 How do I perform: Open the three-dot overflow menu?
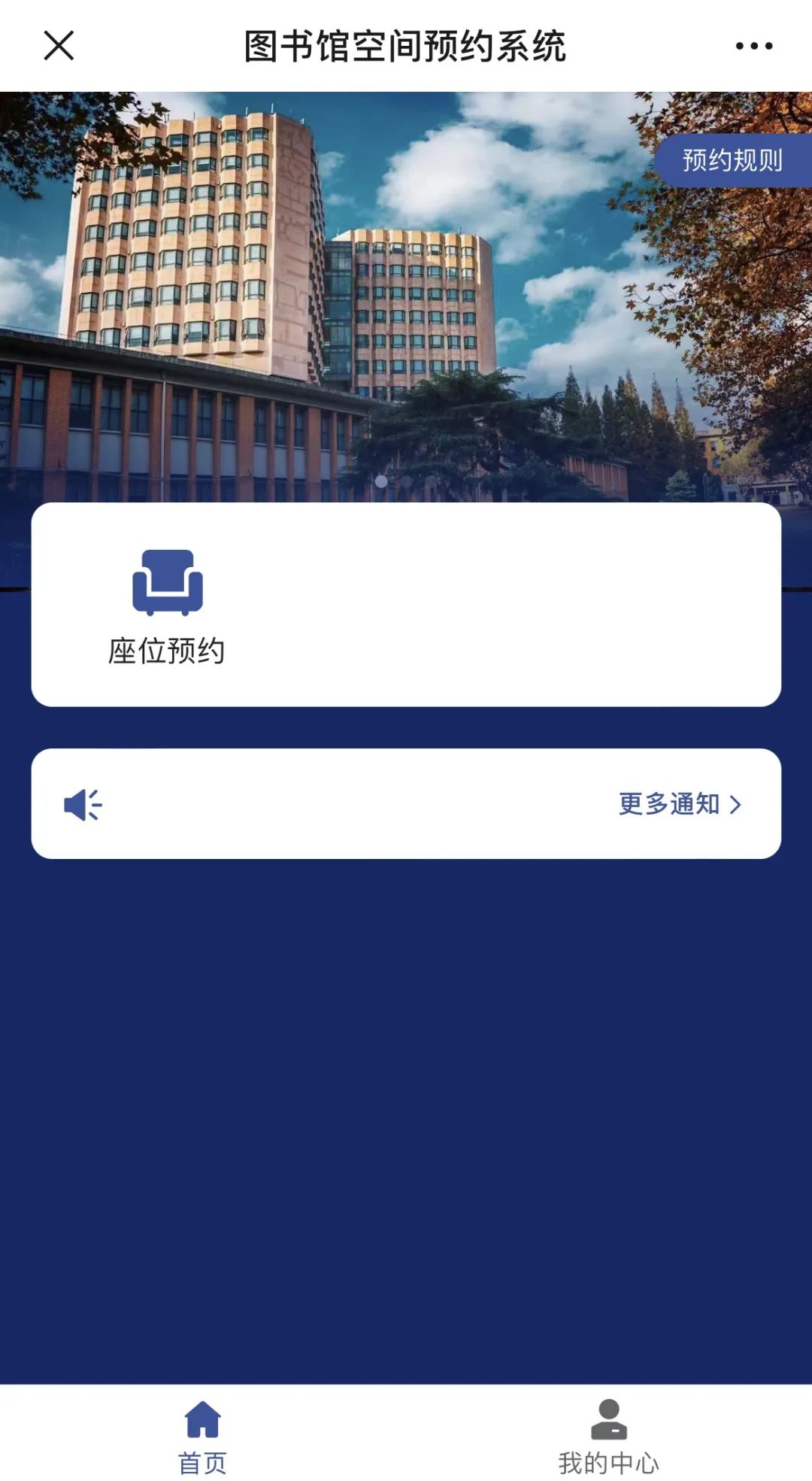753,46
